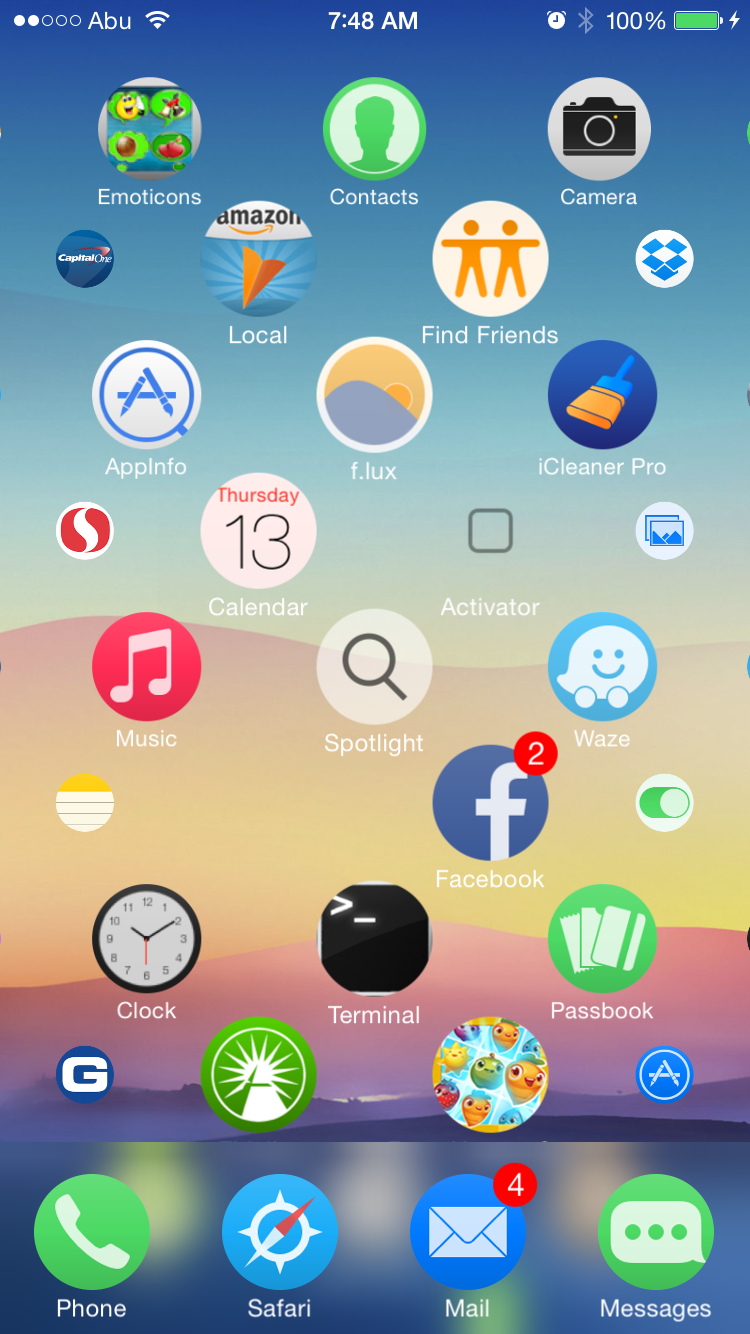Tap the Spotlight search icon

click(x=374, y=667)
